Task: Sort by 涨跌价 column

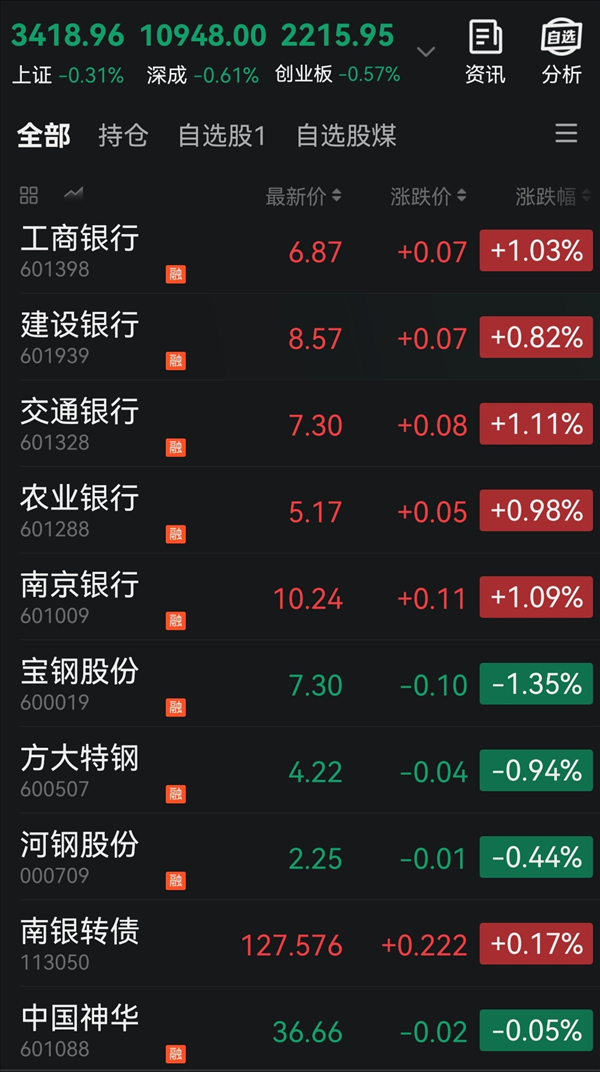Action: pyautogui.click(x=428, y=197)
